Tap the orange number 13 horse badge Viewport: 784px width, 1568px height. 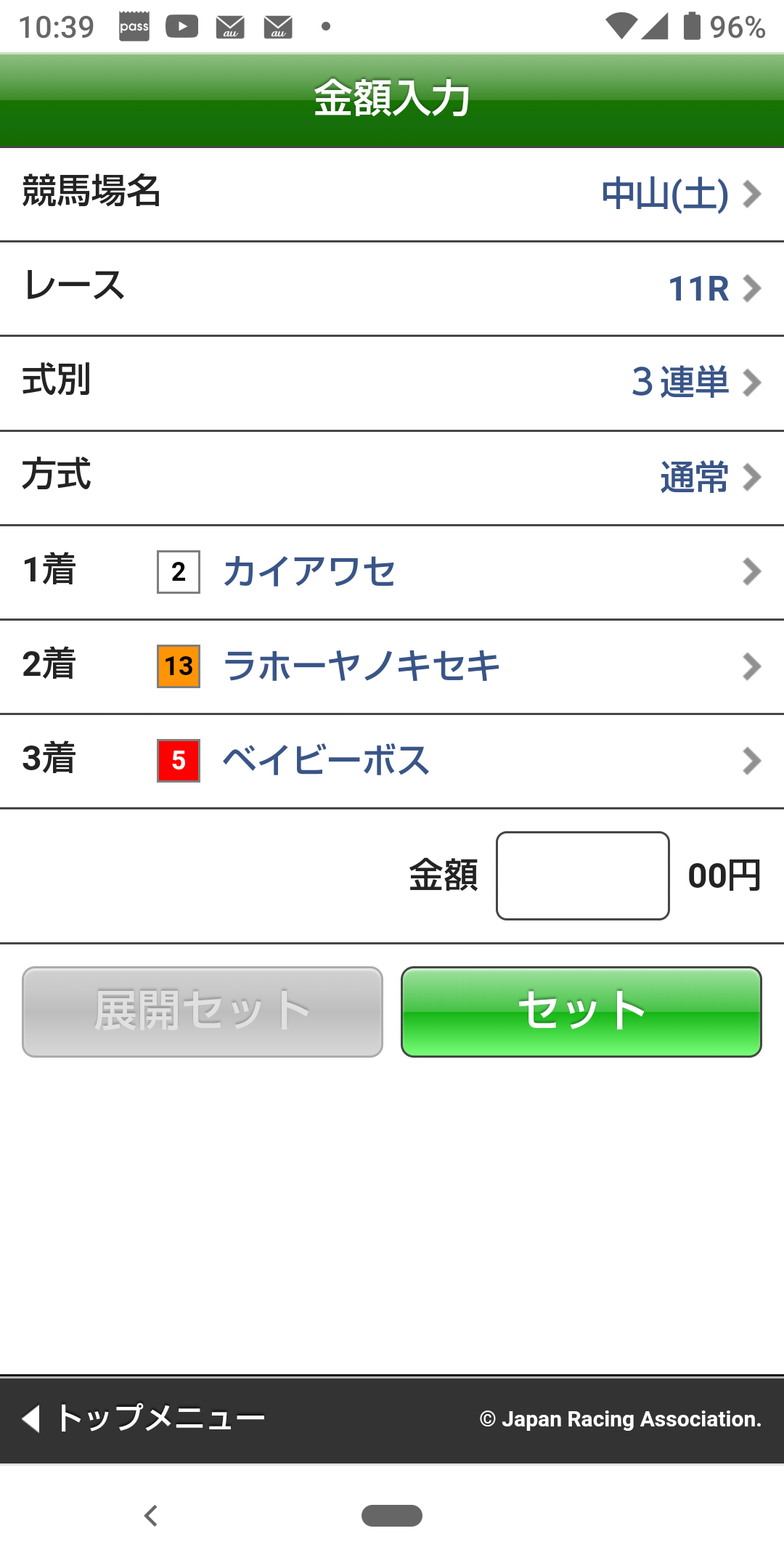(x=177, y=666)
